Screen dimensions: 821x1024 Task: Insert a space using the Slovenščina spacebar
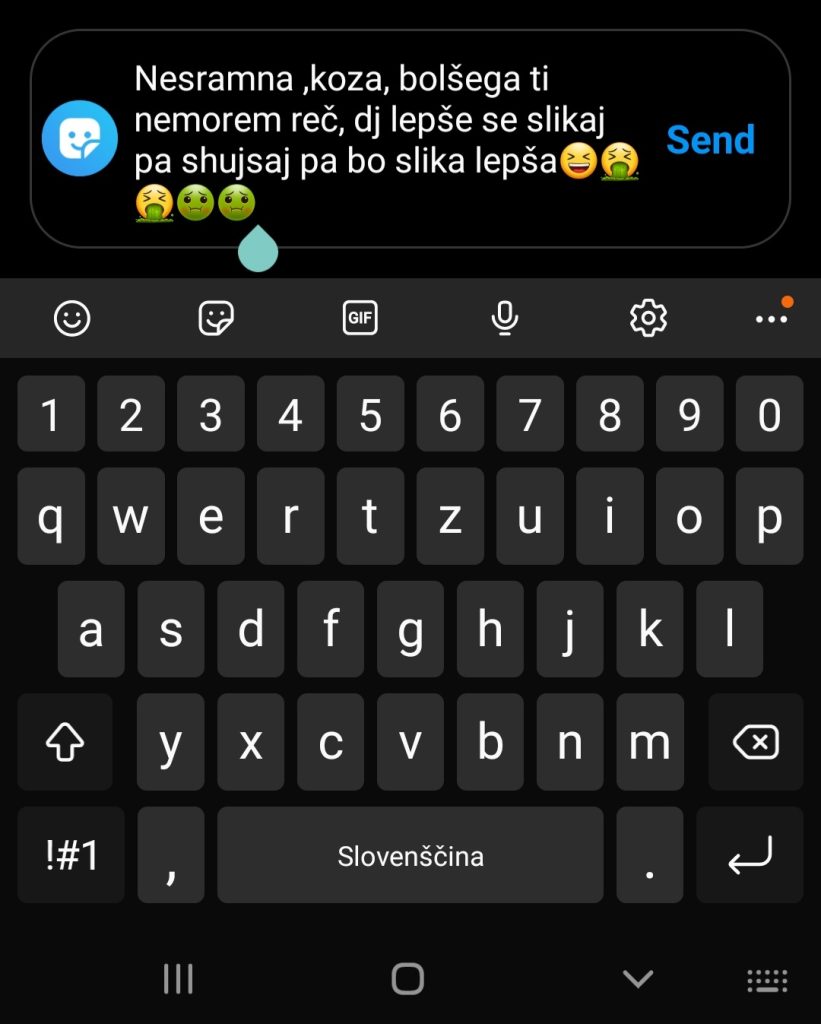pyautogui.click(x=410, y=856)
